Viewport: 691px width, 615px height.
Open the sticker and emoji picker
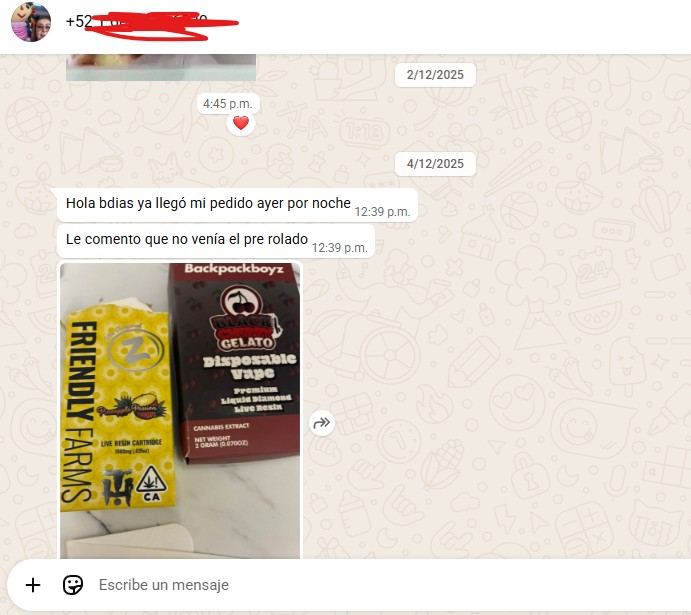(x=73, y=585)
